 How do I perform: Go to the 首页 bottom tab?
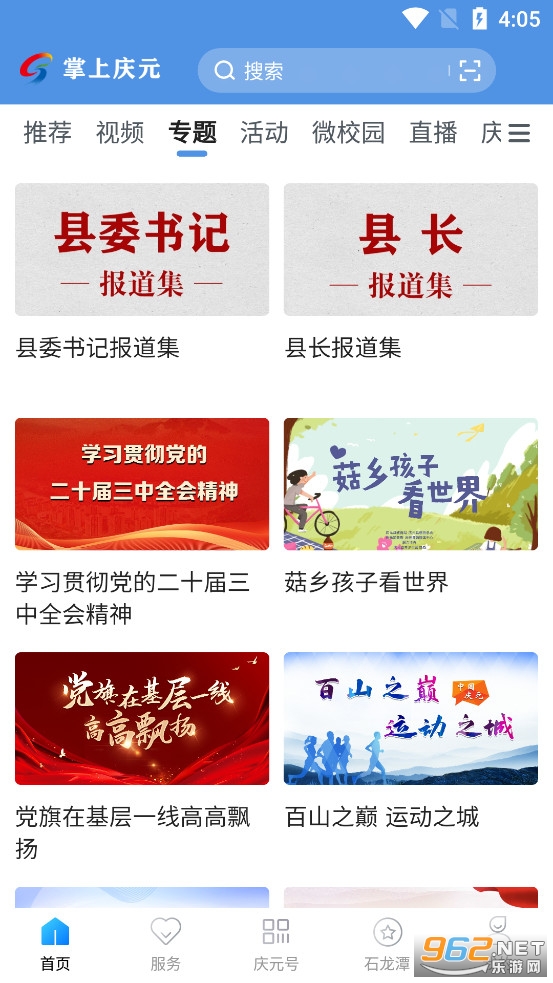55,944
